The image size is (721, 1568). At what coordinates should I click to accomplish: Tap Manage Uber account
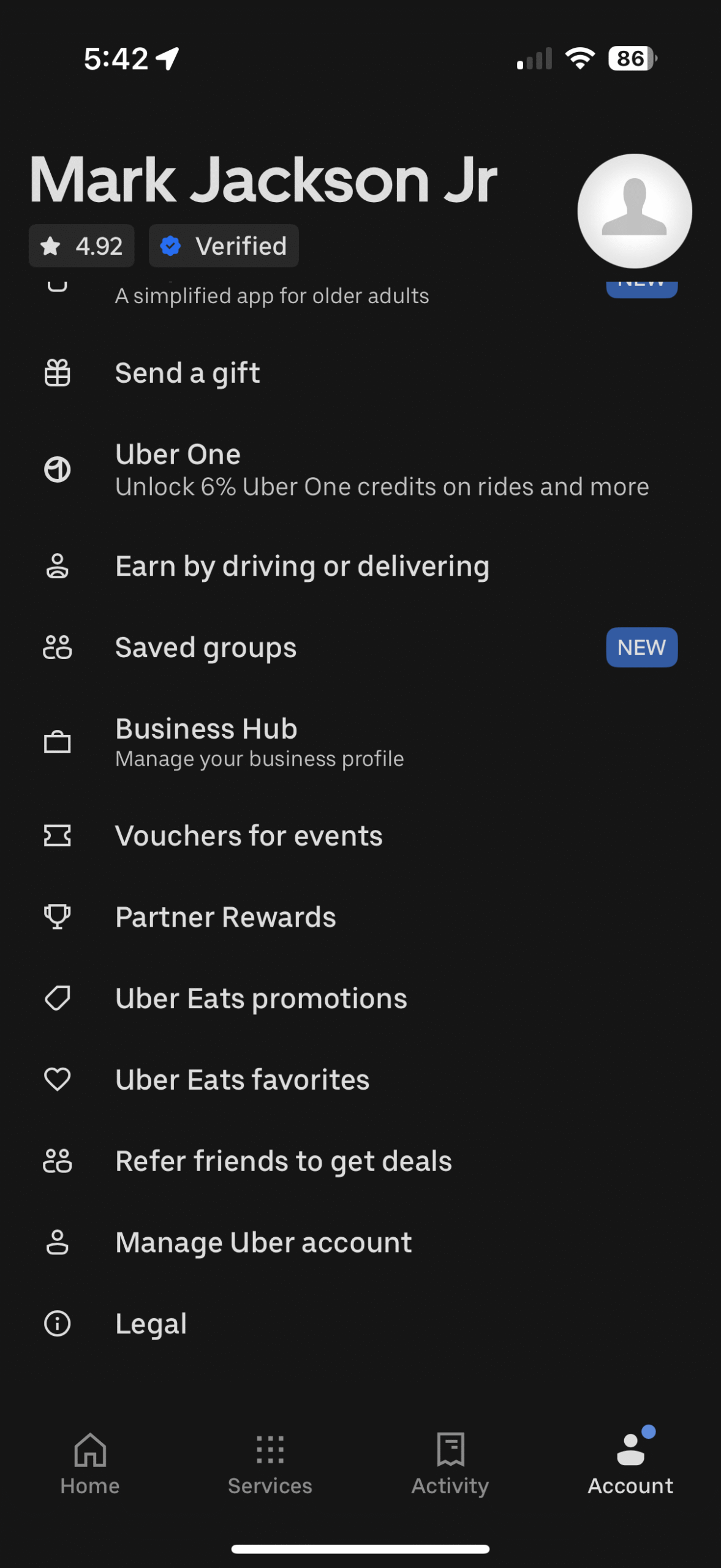coord(263,1242)
